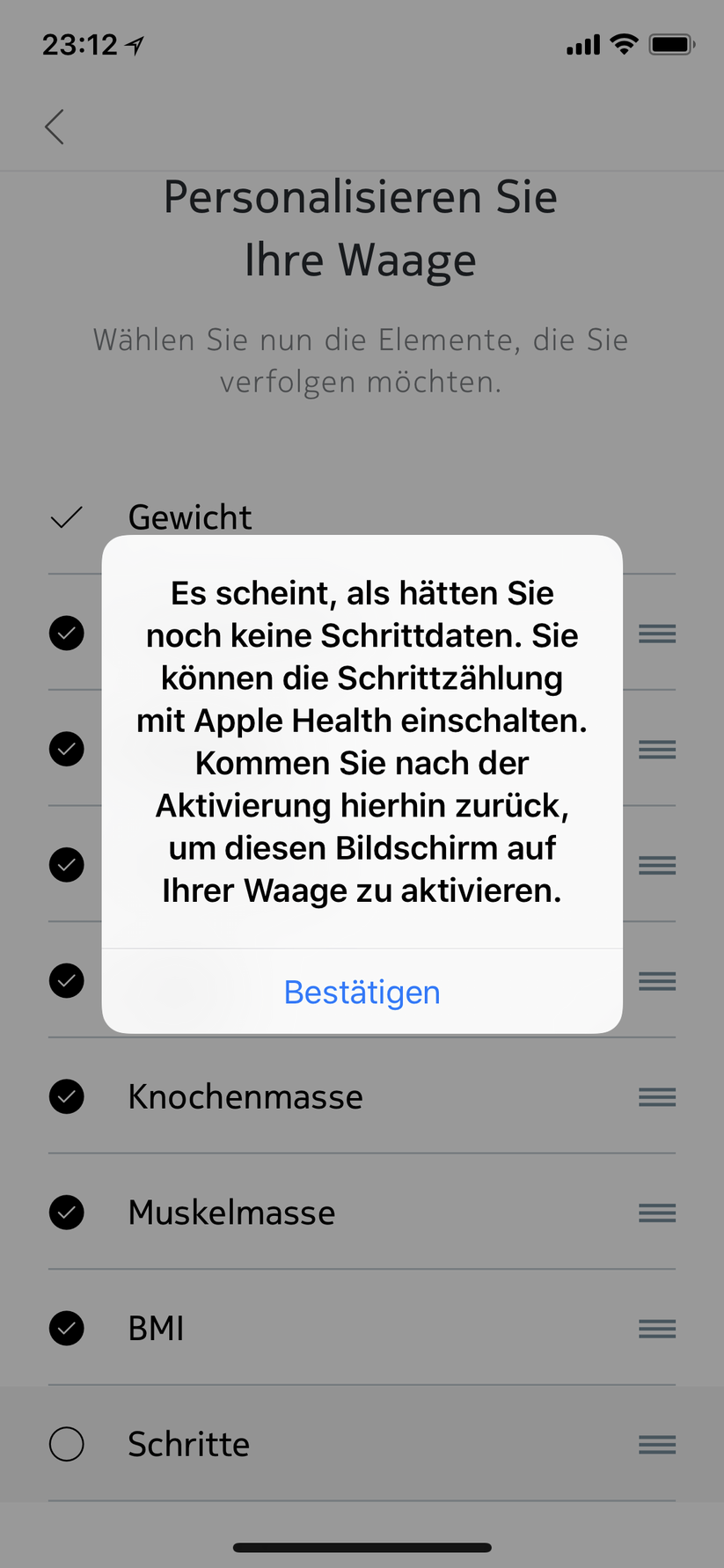
Task: Go back with the top arrow
Action: pos(55,127)
